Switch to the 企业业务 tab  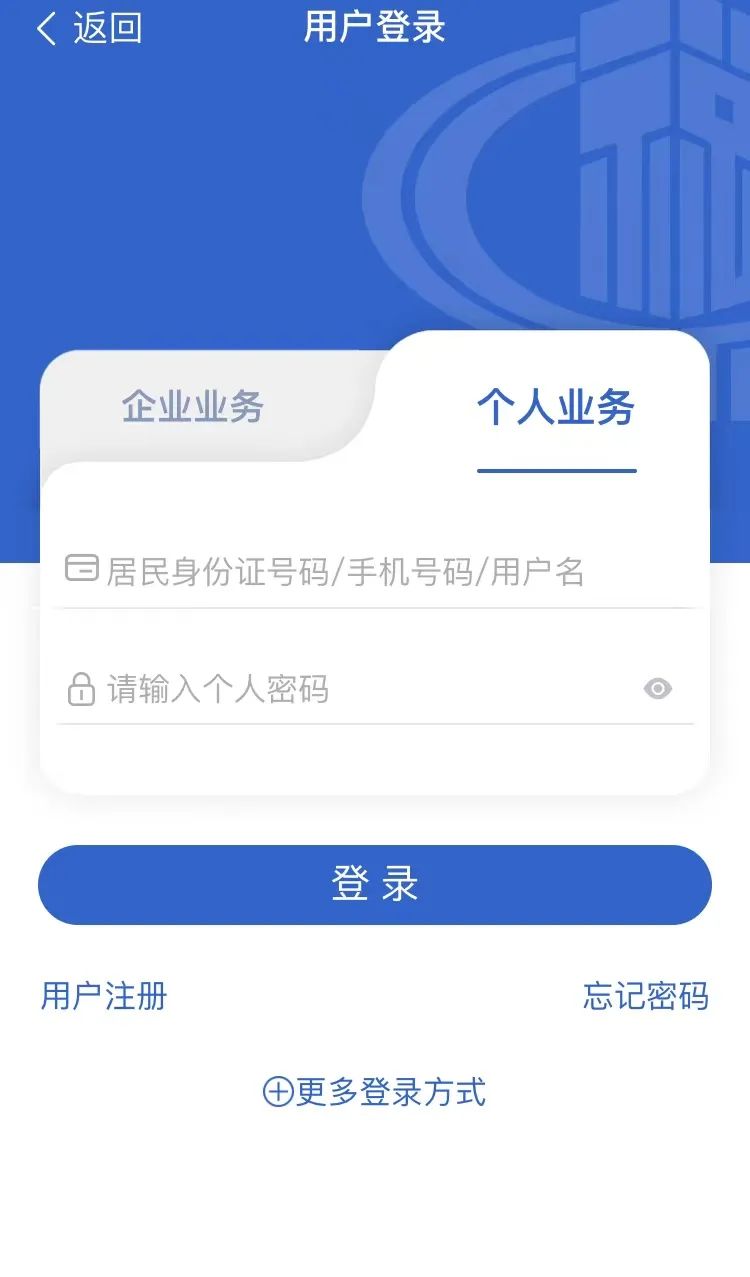click(x=192, y=407)
